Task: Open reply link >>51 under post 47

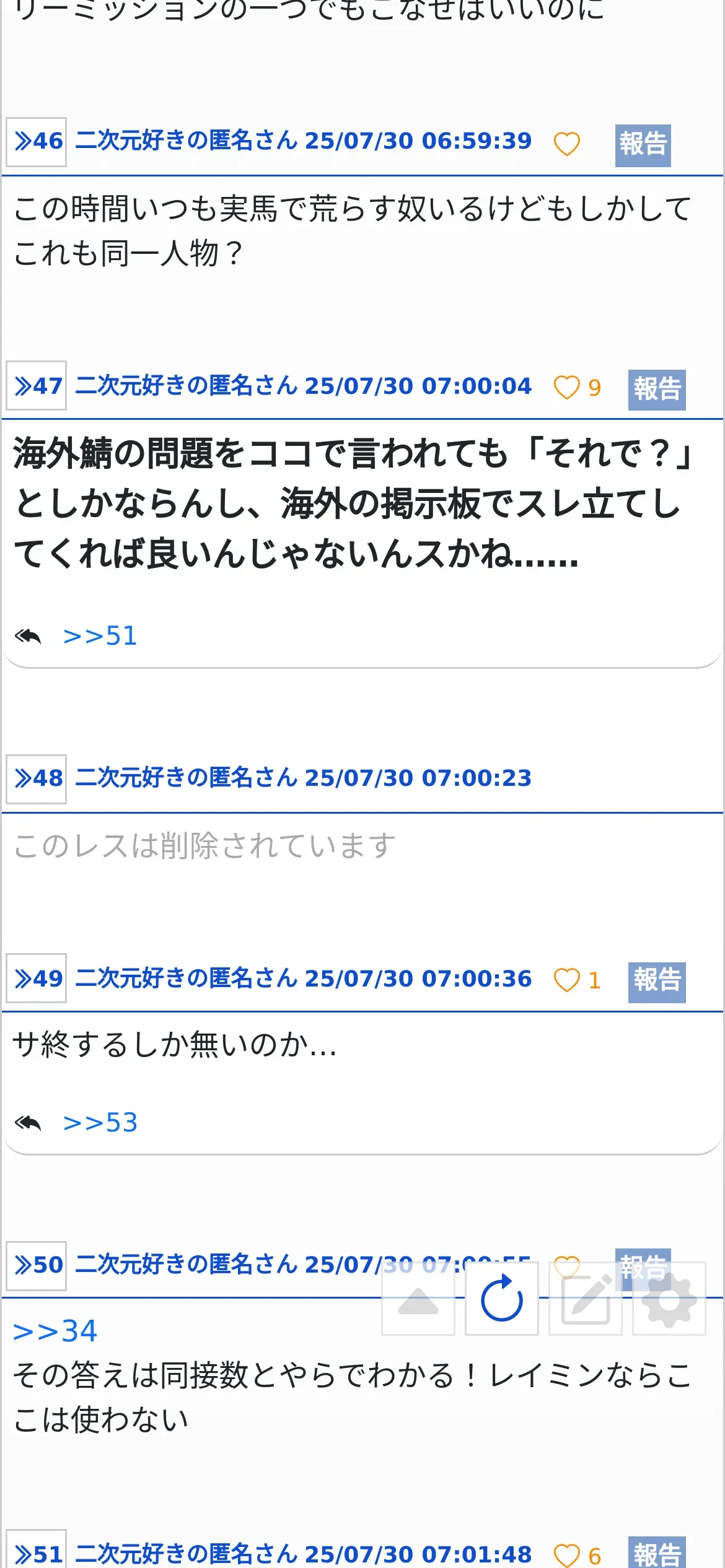Action: tap(100, 636)
